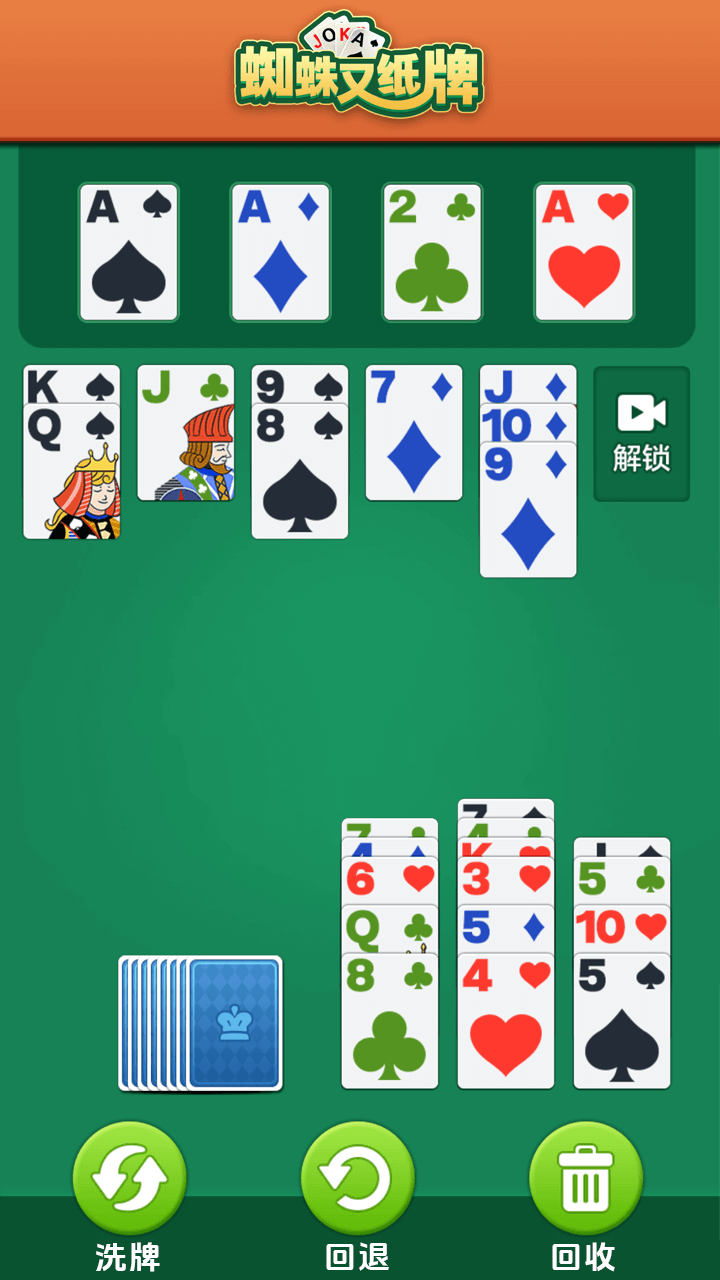The width and height of the screenshot is (720, 1280).
Task: Tap the 回收 trash button
Action: (x=585, y=1180)
